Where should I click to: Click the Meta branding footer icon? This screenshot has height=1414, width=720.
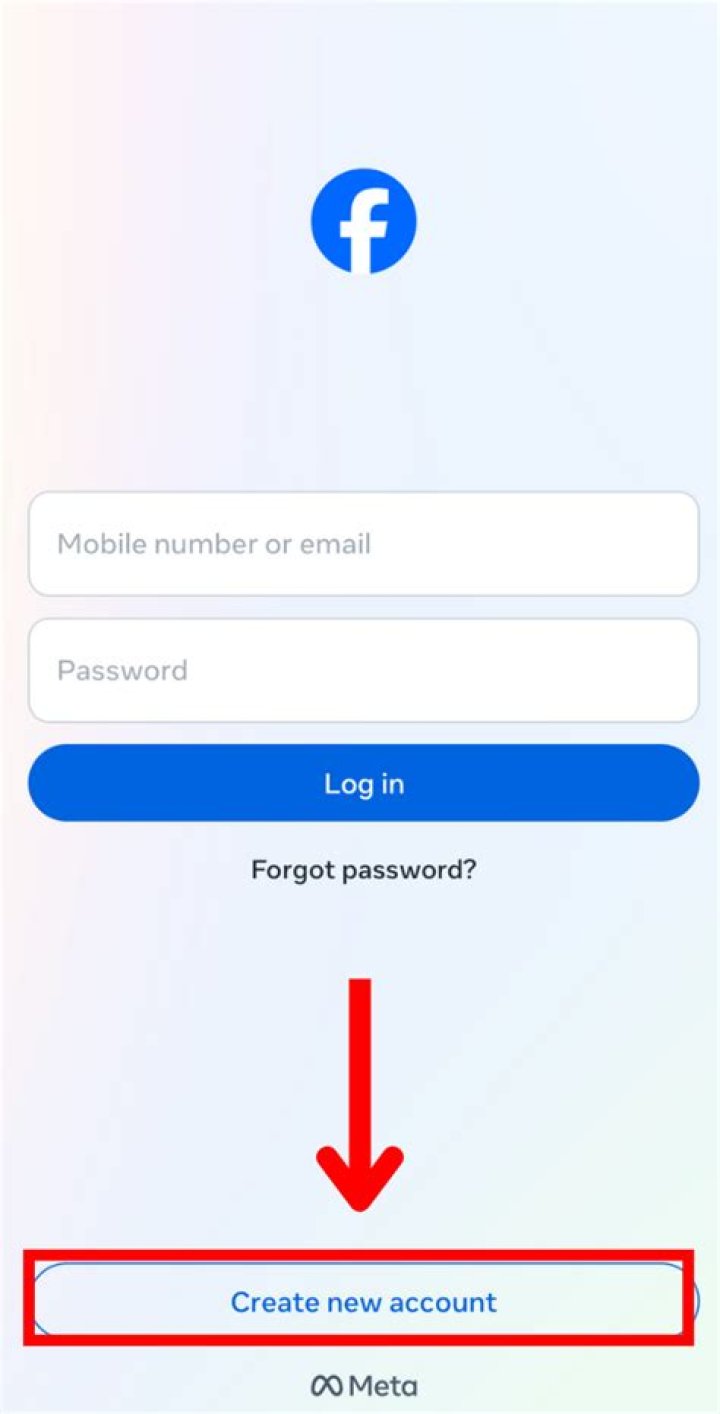point(363,1385)
